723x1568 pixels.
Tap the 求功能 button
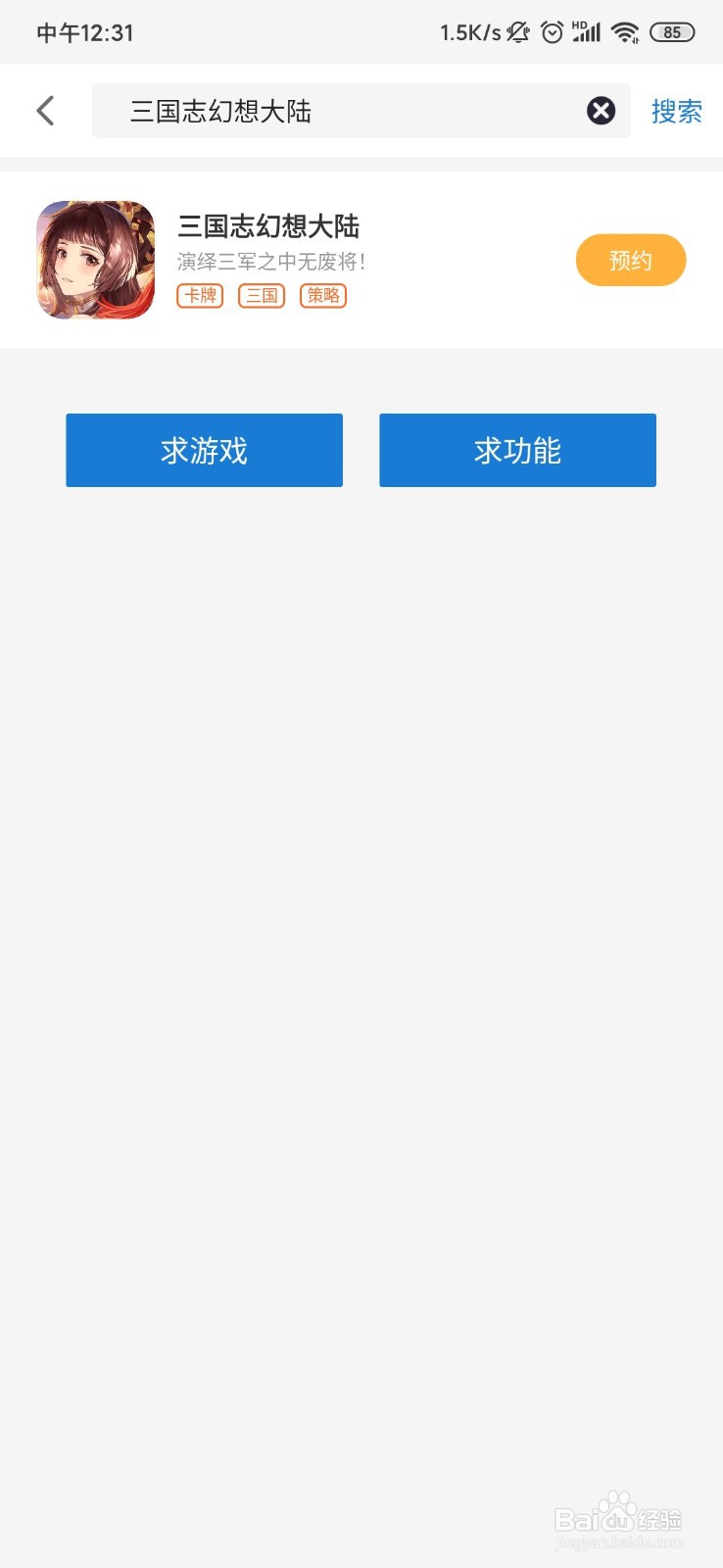tap(517, 450)
